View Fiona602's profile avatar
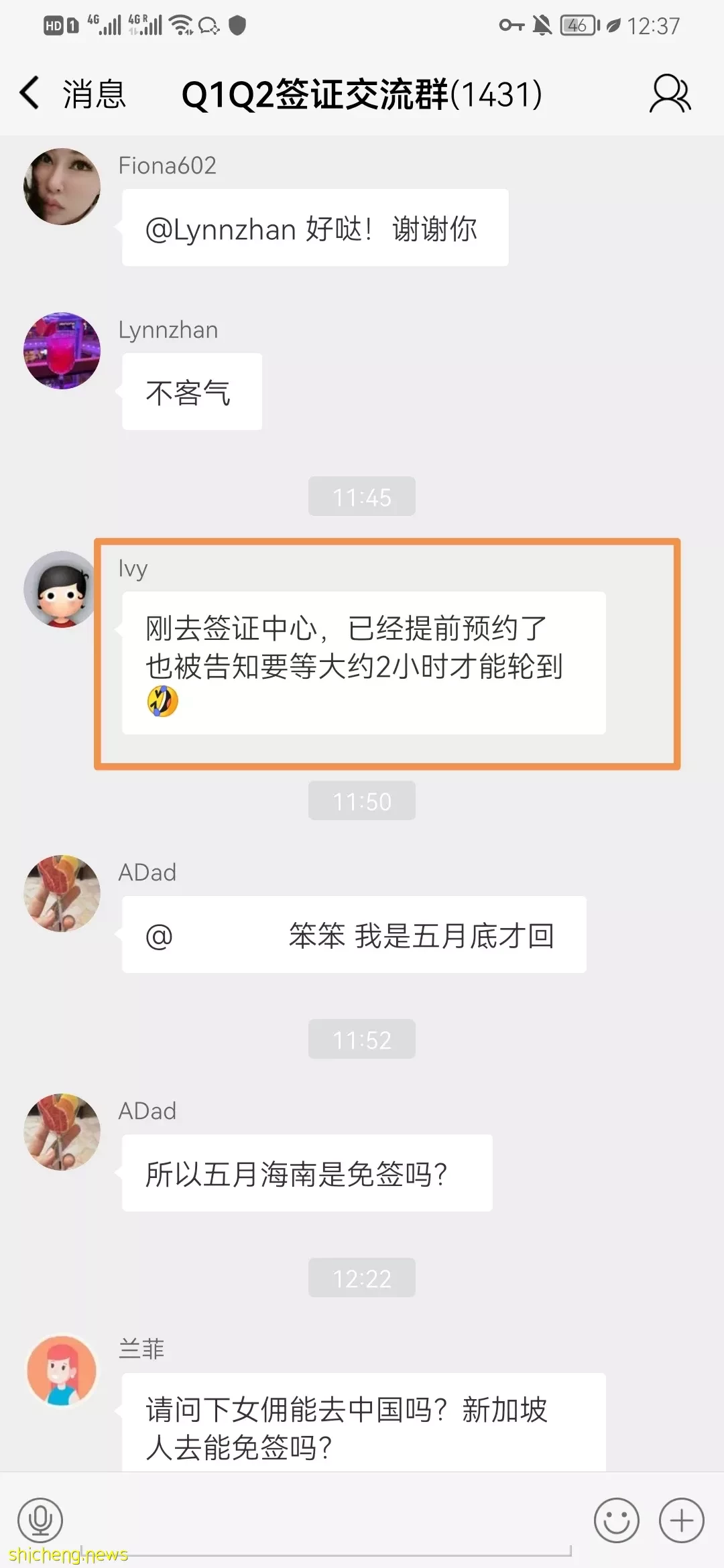 (x=62, y=186)
